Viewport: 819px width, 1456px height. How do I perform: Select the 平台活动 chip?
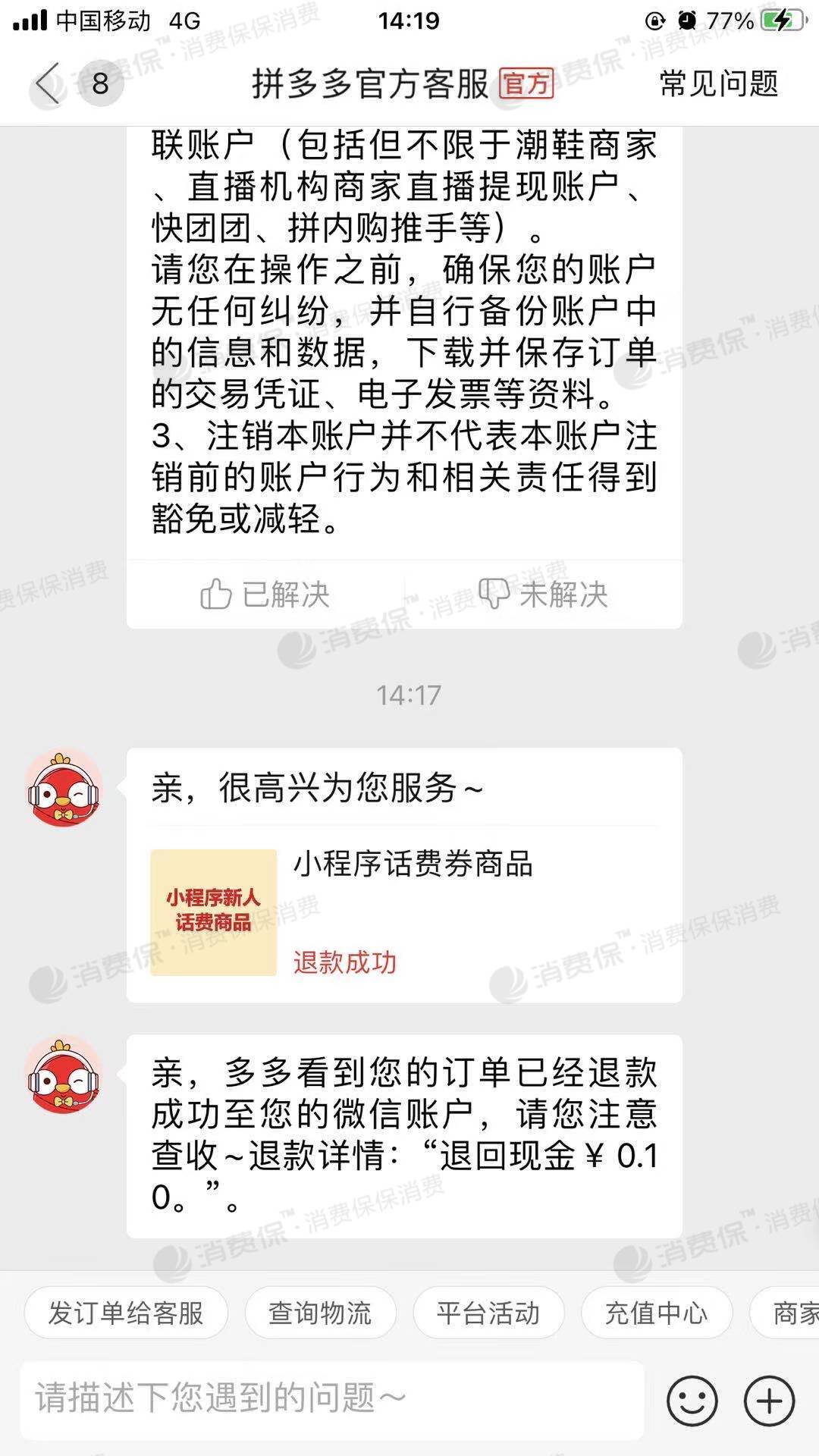(488, 1313)
